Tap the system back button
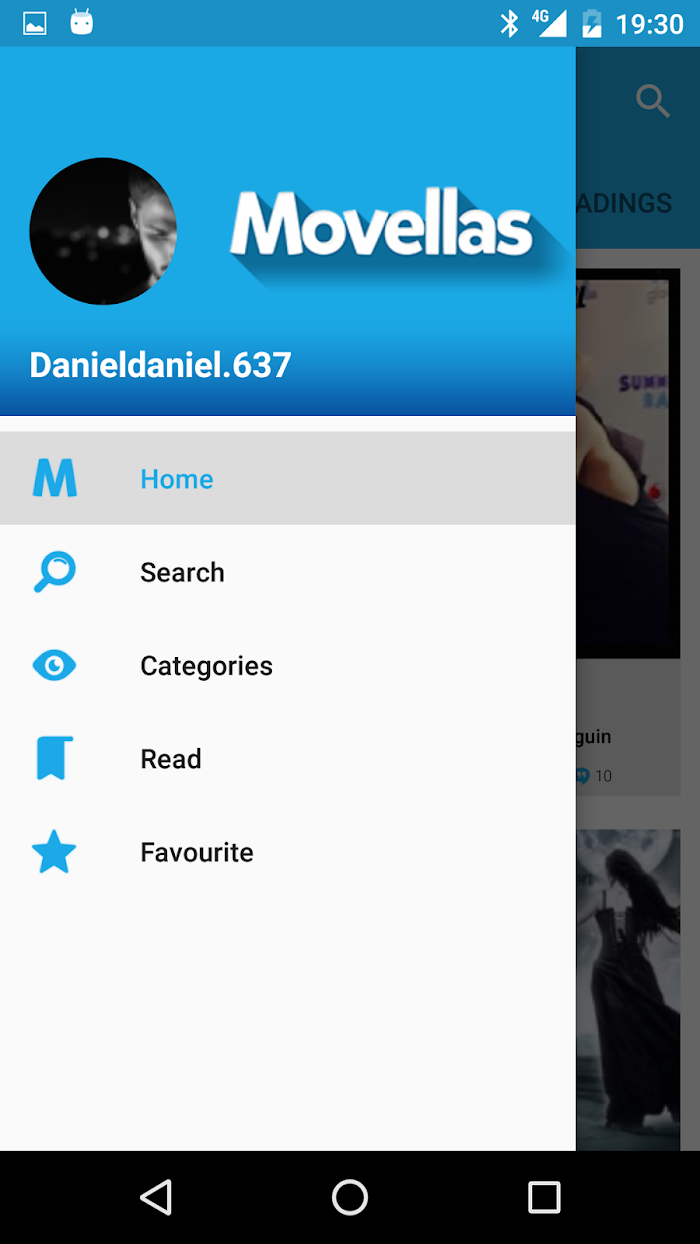Image resolution: width=700 pixels, height=1244 pixels. point(156,1197)
